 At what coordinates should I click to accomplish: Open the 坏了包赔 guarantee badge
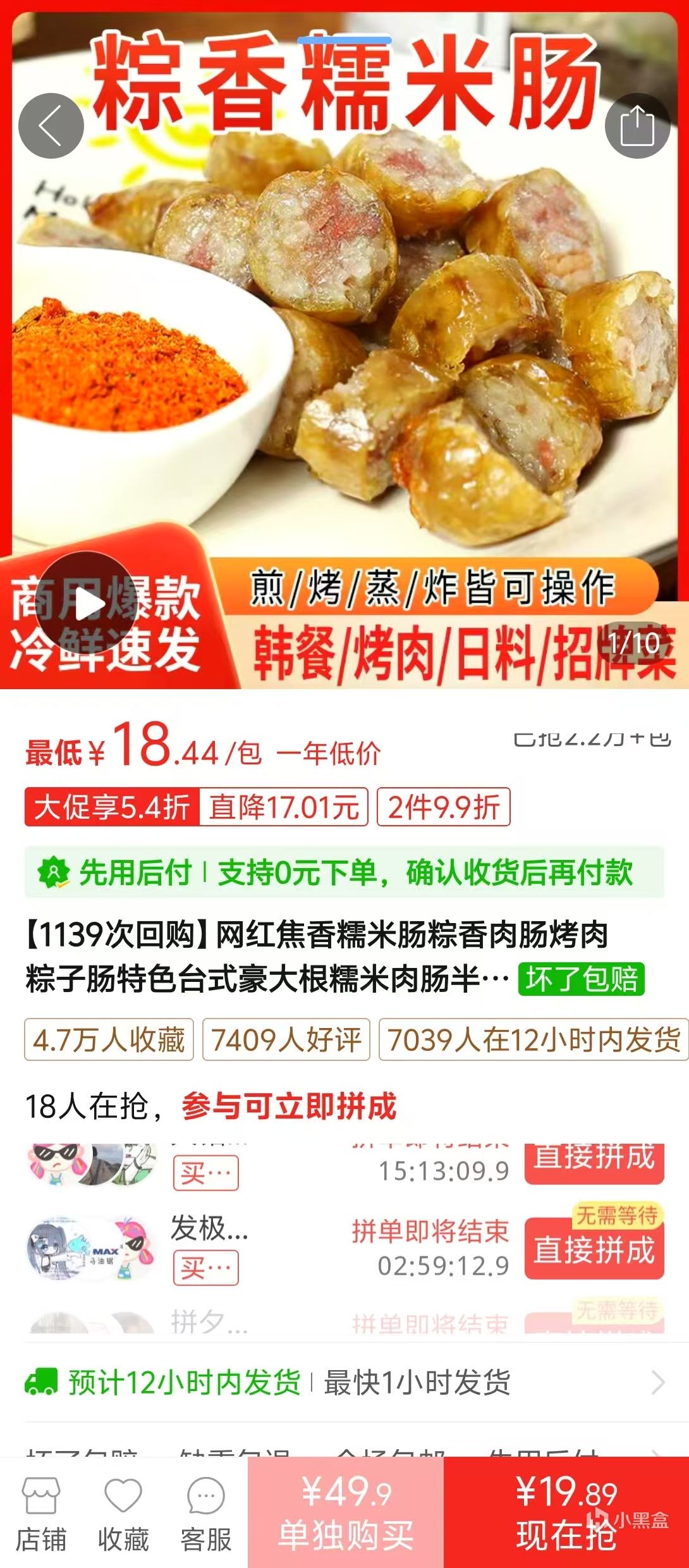581,979
